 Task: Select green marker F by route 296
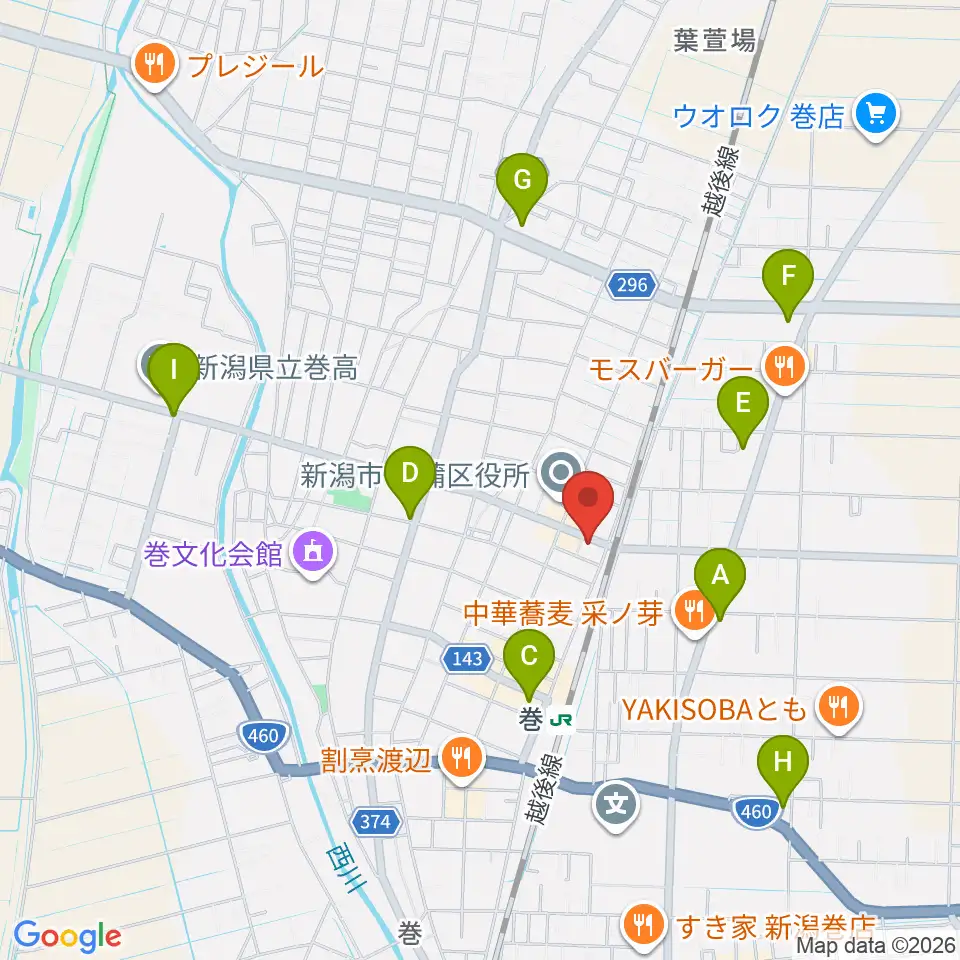(x=788, y=283)
